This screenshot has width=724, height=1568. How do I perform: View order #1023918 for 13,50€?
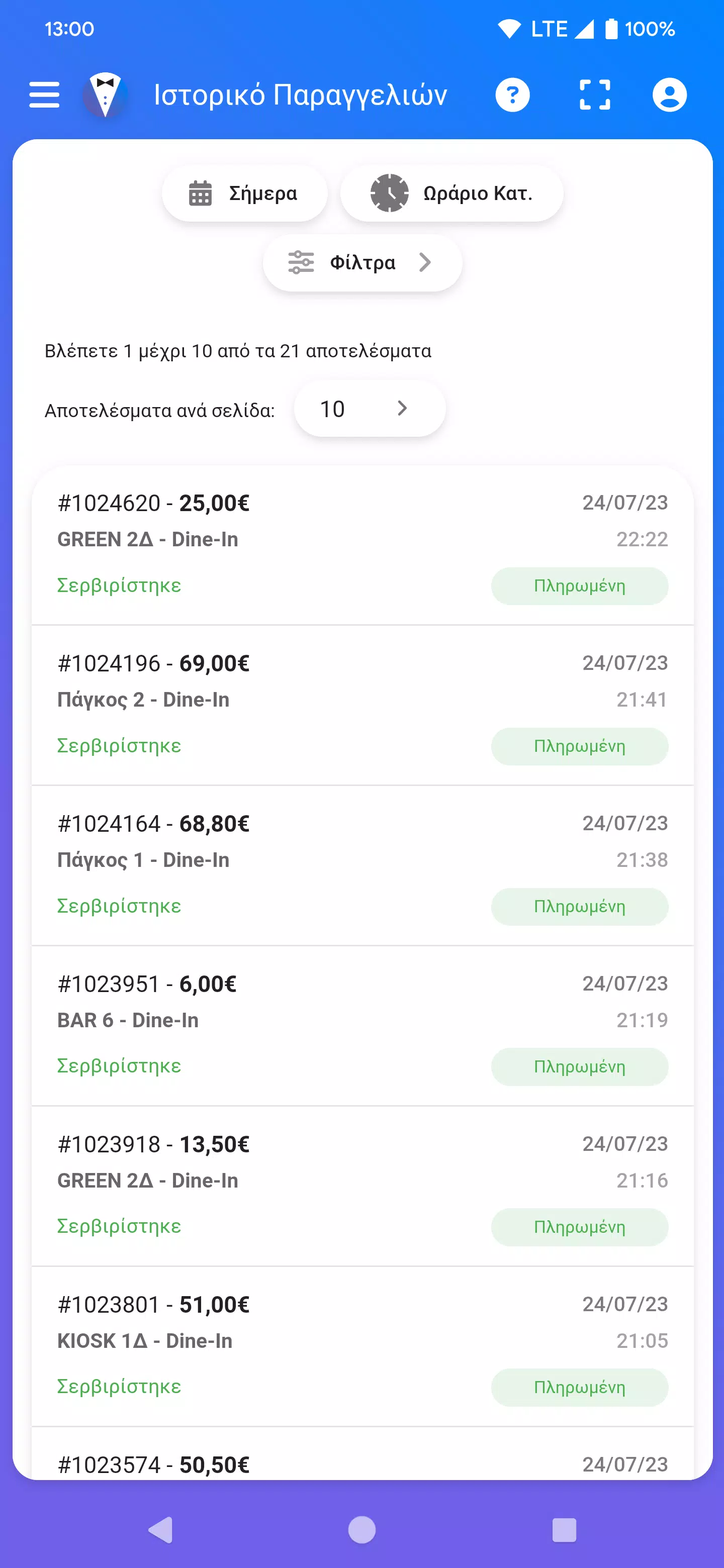coord(363,1187)
